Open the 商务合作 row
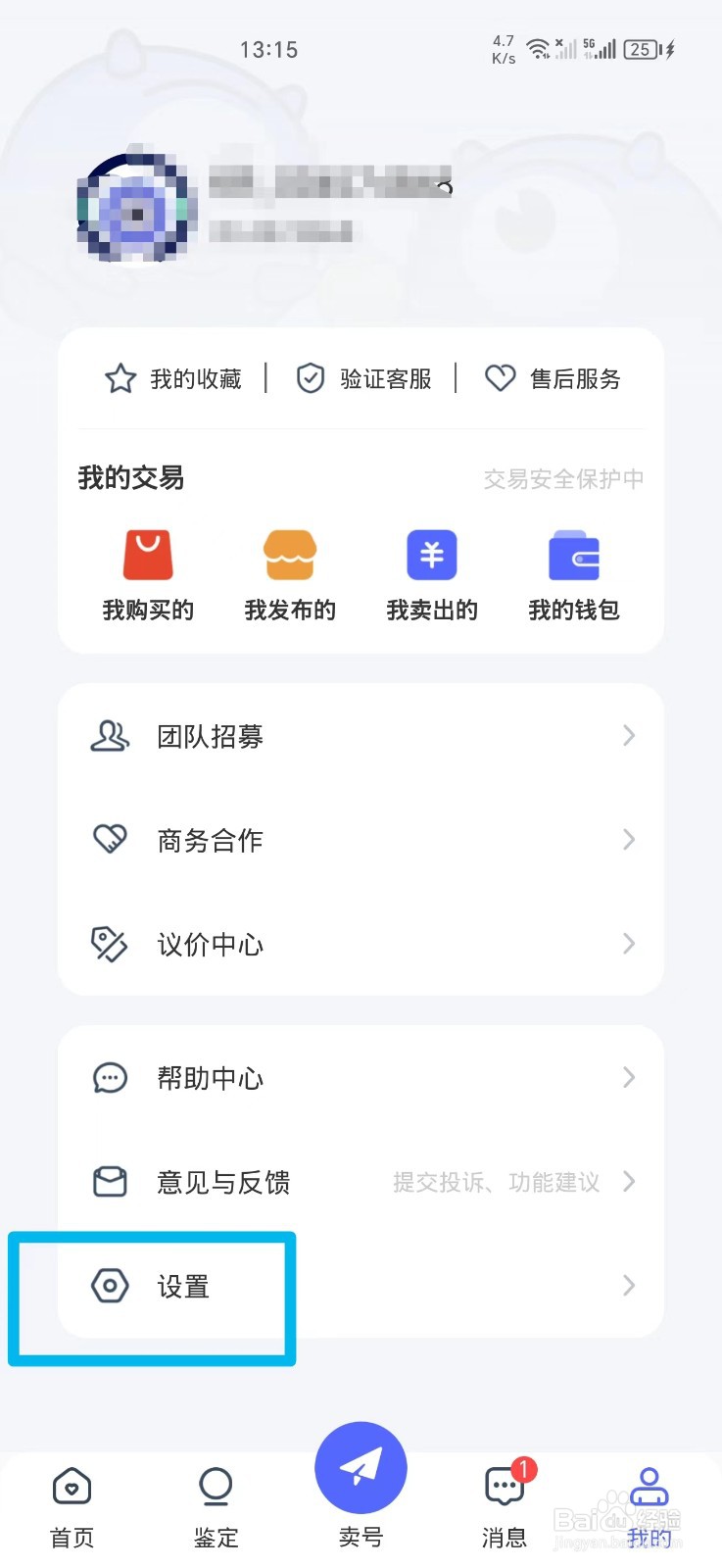Screen dimensions: 722x1568 (x=361, y=840)
